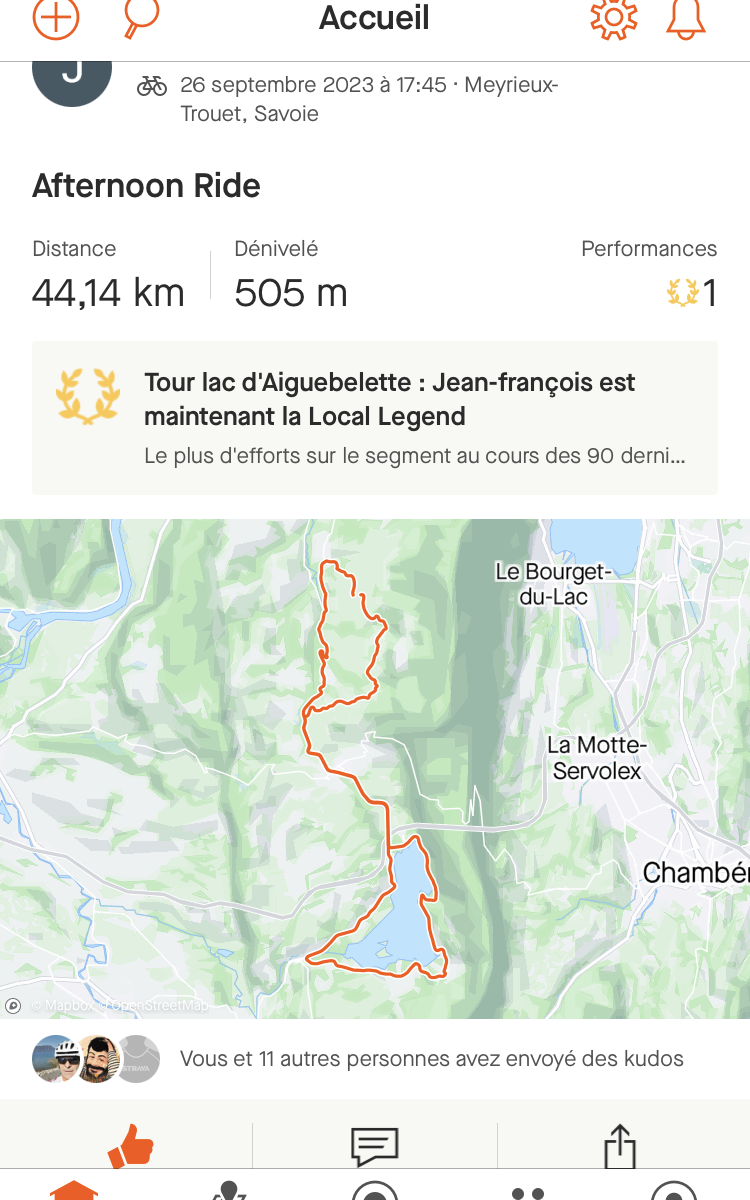750x1200 pixels.
Task: Open the ride route map
Action: [375, 768]
